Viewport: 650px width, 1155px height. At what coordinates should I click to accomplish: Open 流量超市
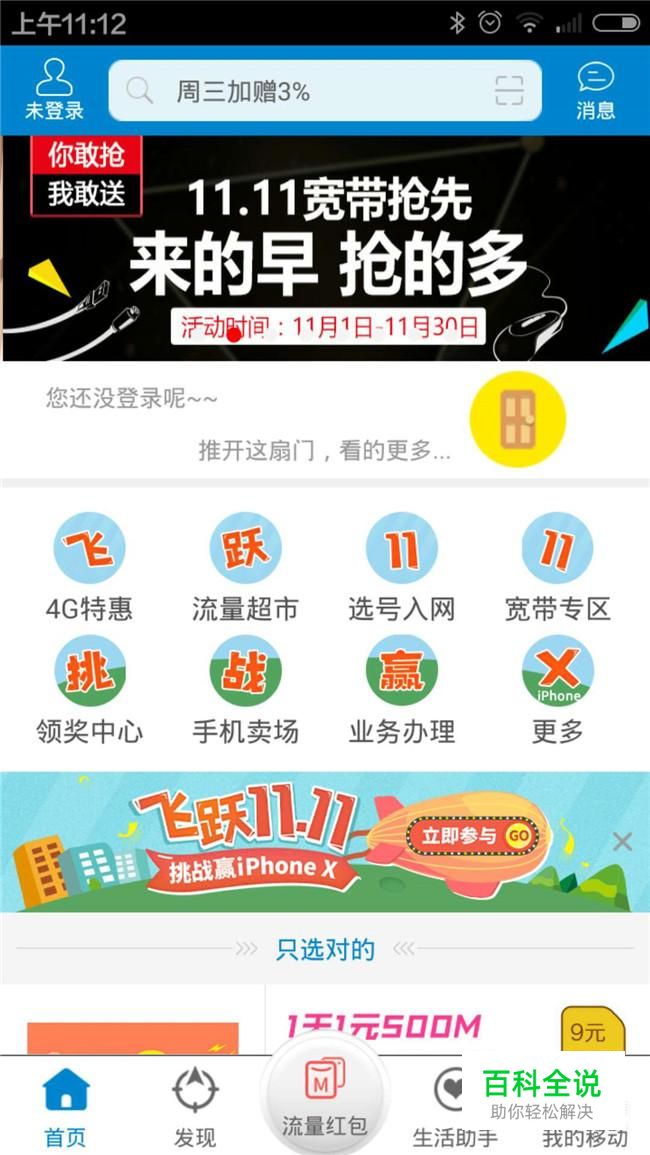[x=245, y=566]
